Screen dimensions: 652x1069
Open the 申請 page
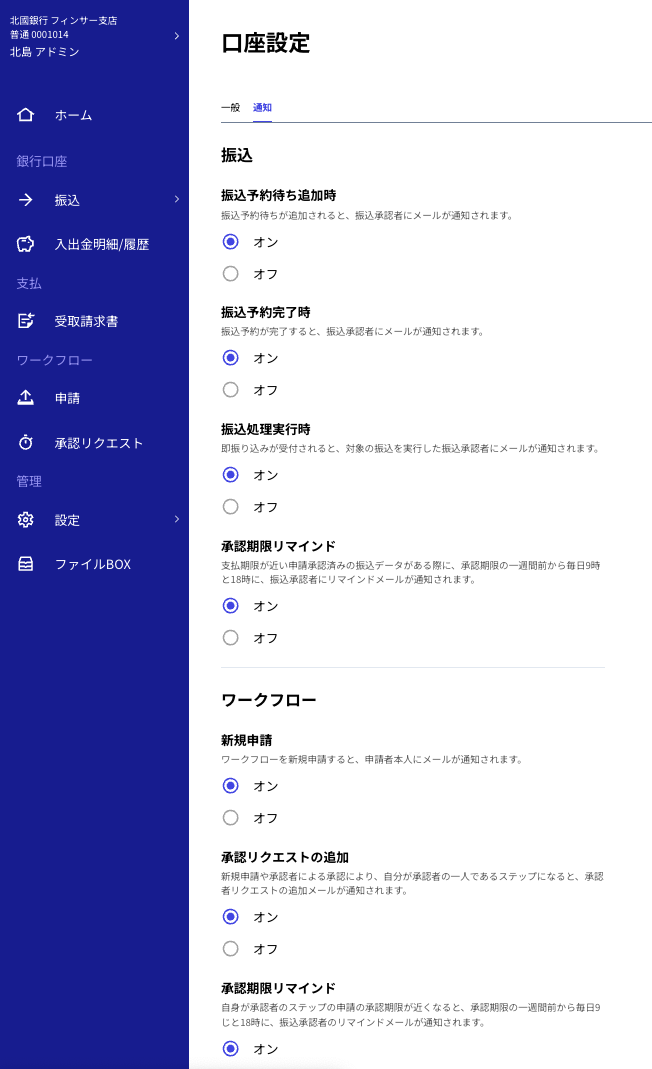[67, 398]
